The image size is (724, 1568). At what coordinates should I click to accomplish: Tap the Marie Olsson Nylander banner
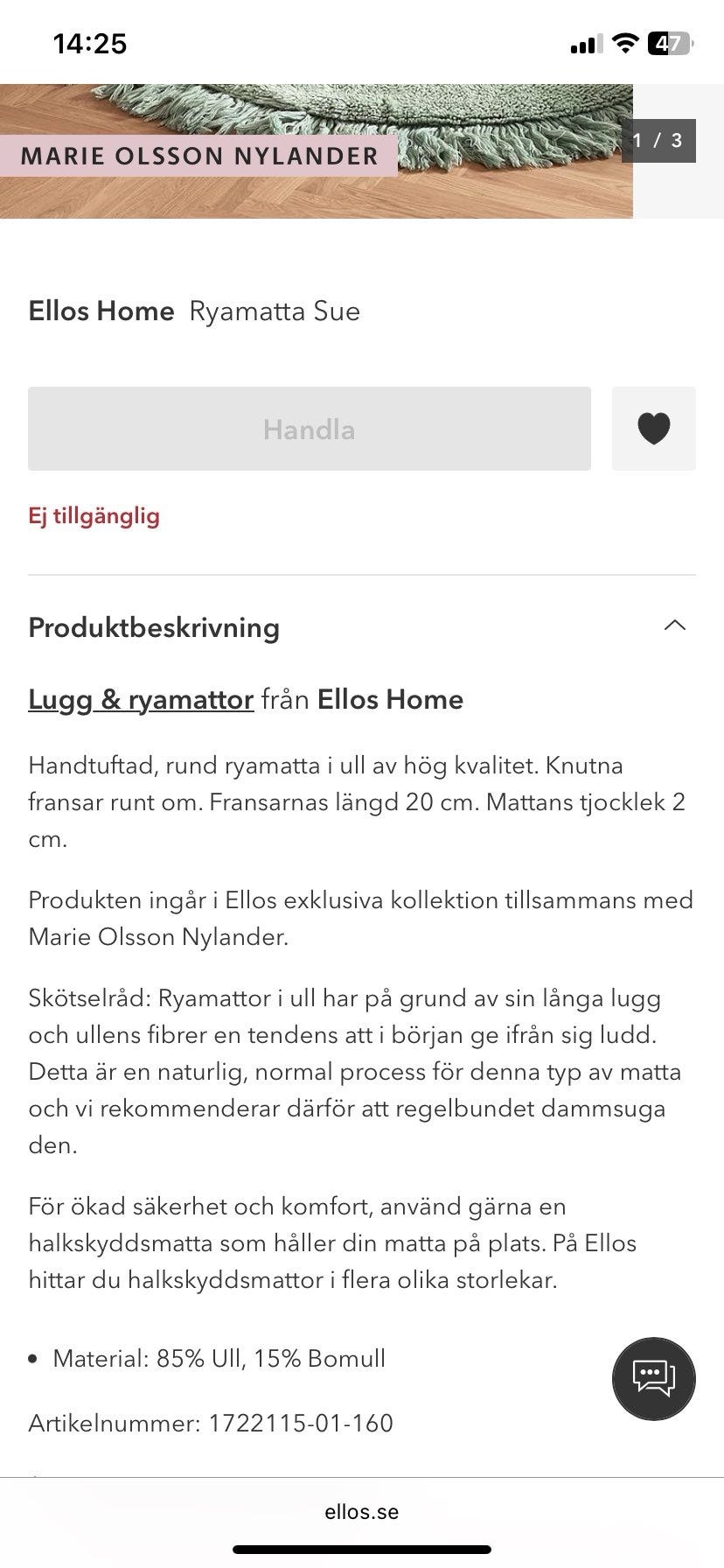click(199, 156)
